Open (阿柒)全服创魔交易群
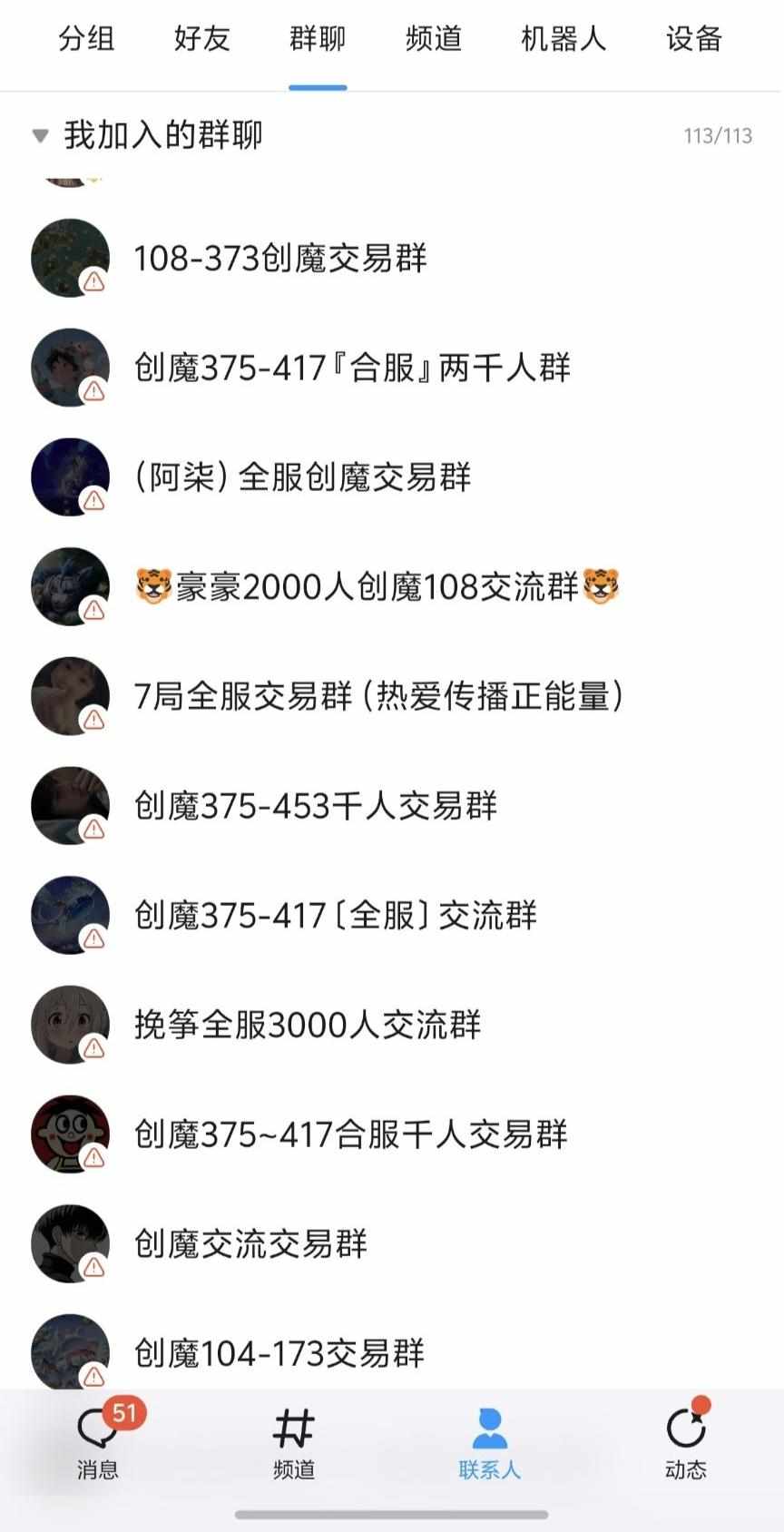 (392, 477)
